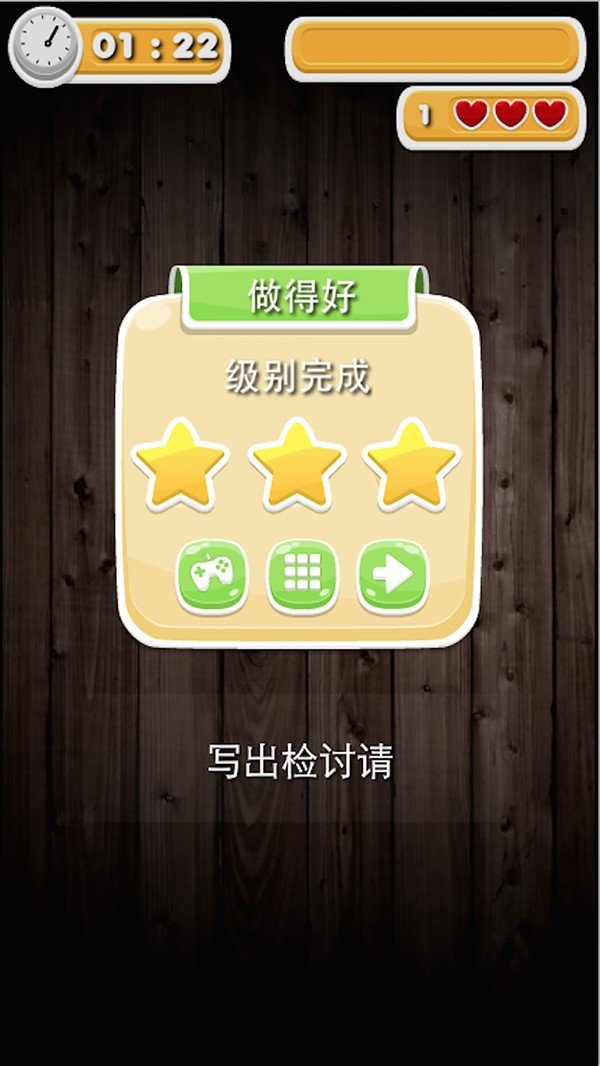600x1066 pixels.
Task: Continue to next level with arrow
Action: pyautogui.click(x=392, y=575)
